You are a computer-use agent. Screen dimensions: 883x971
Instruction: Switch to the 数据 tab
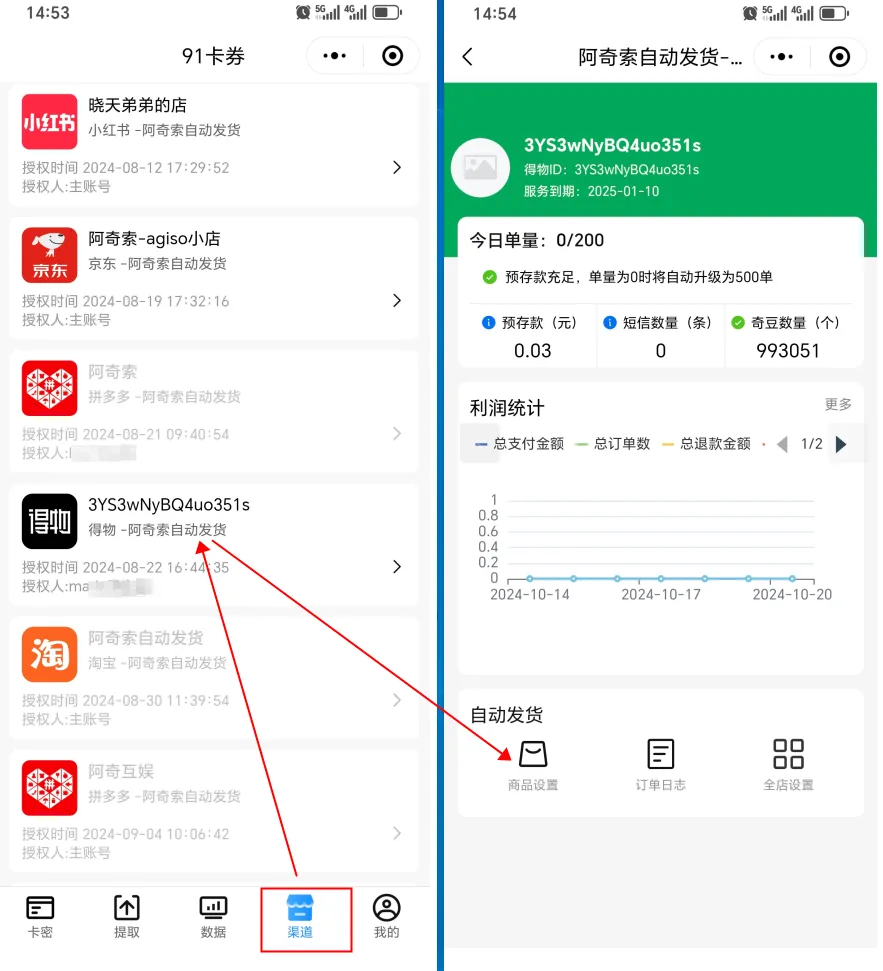coord(213,917)
